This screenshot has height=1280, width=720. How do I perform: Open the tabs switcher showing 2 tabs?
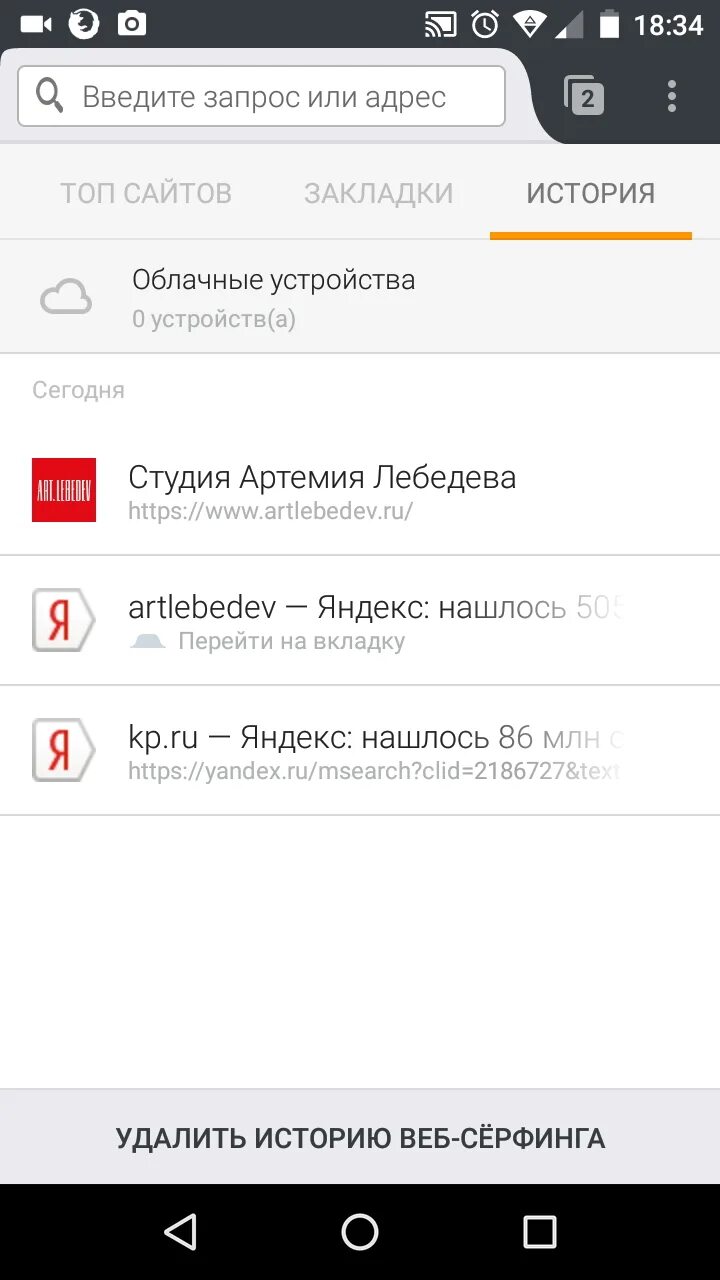coord(585,97)
